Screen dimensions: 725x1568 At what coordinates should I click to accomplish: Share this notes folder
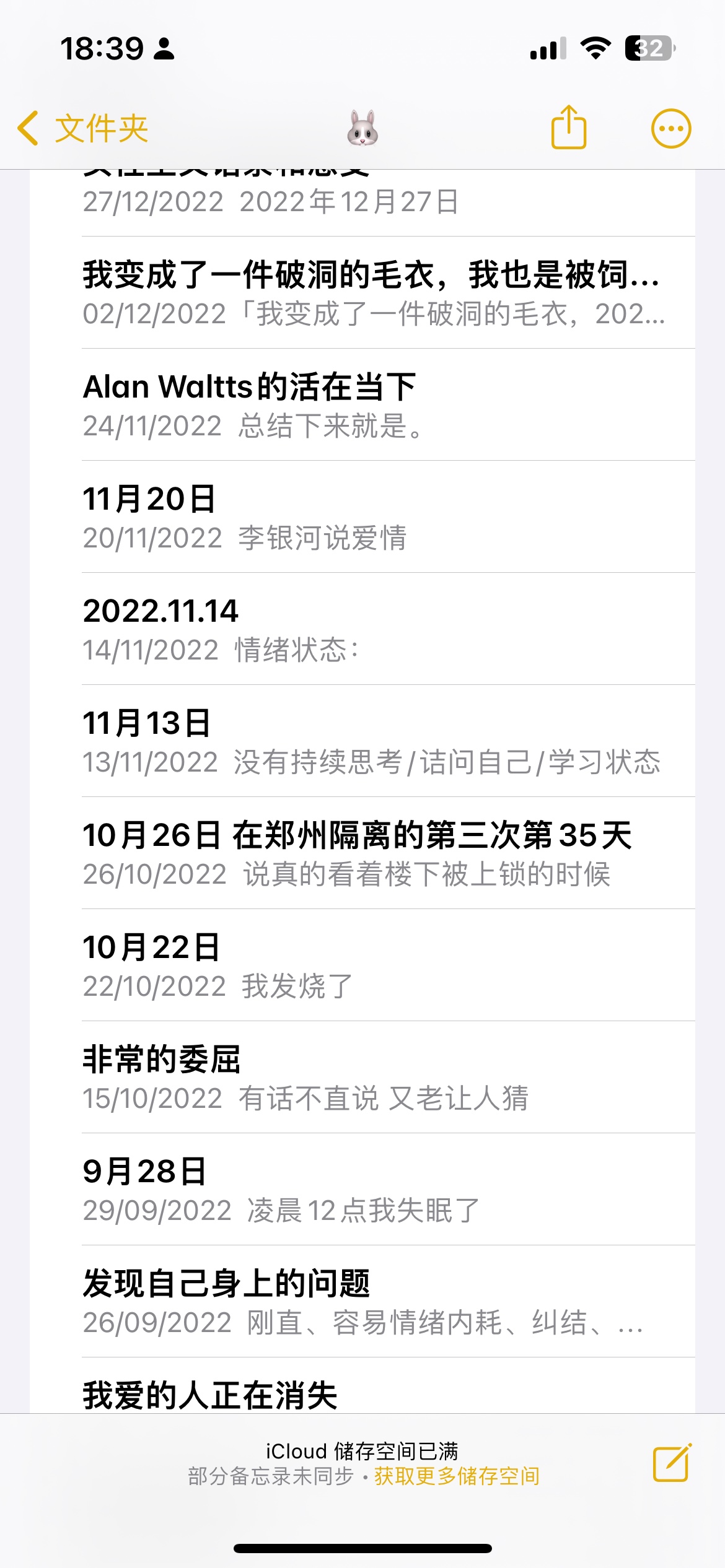pos(568,128)
